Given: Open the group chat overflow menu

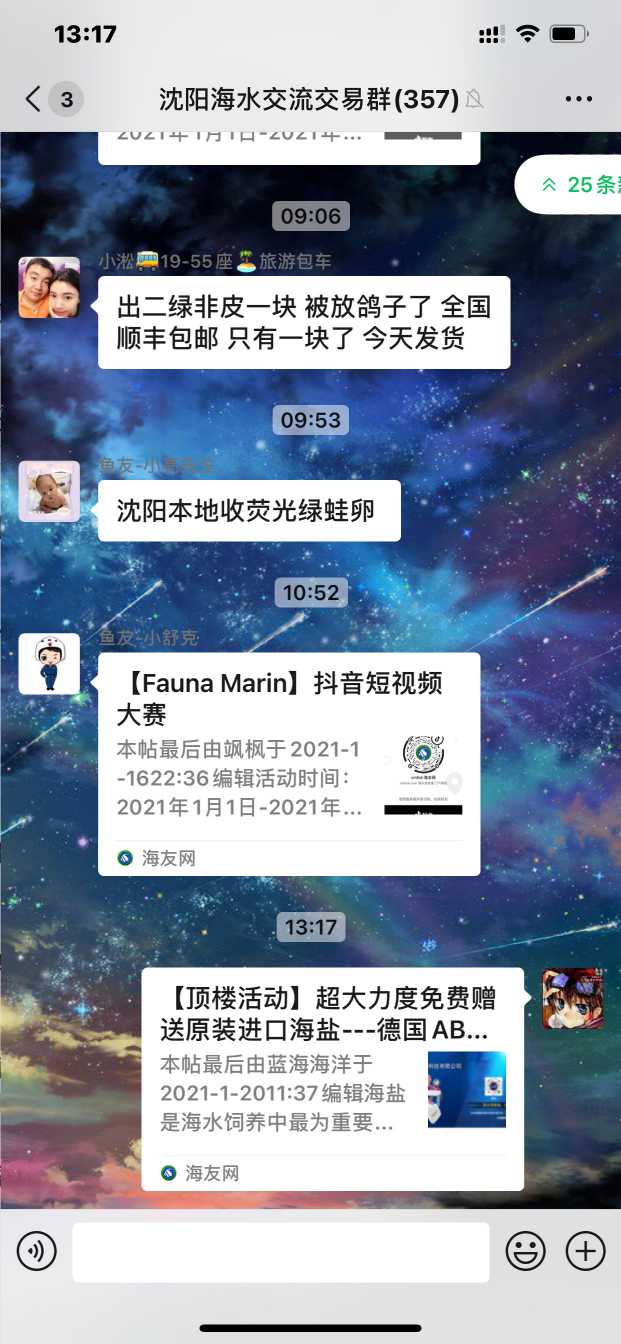Looking at the screenshot, I should coord(579,99).
